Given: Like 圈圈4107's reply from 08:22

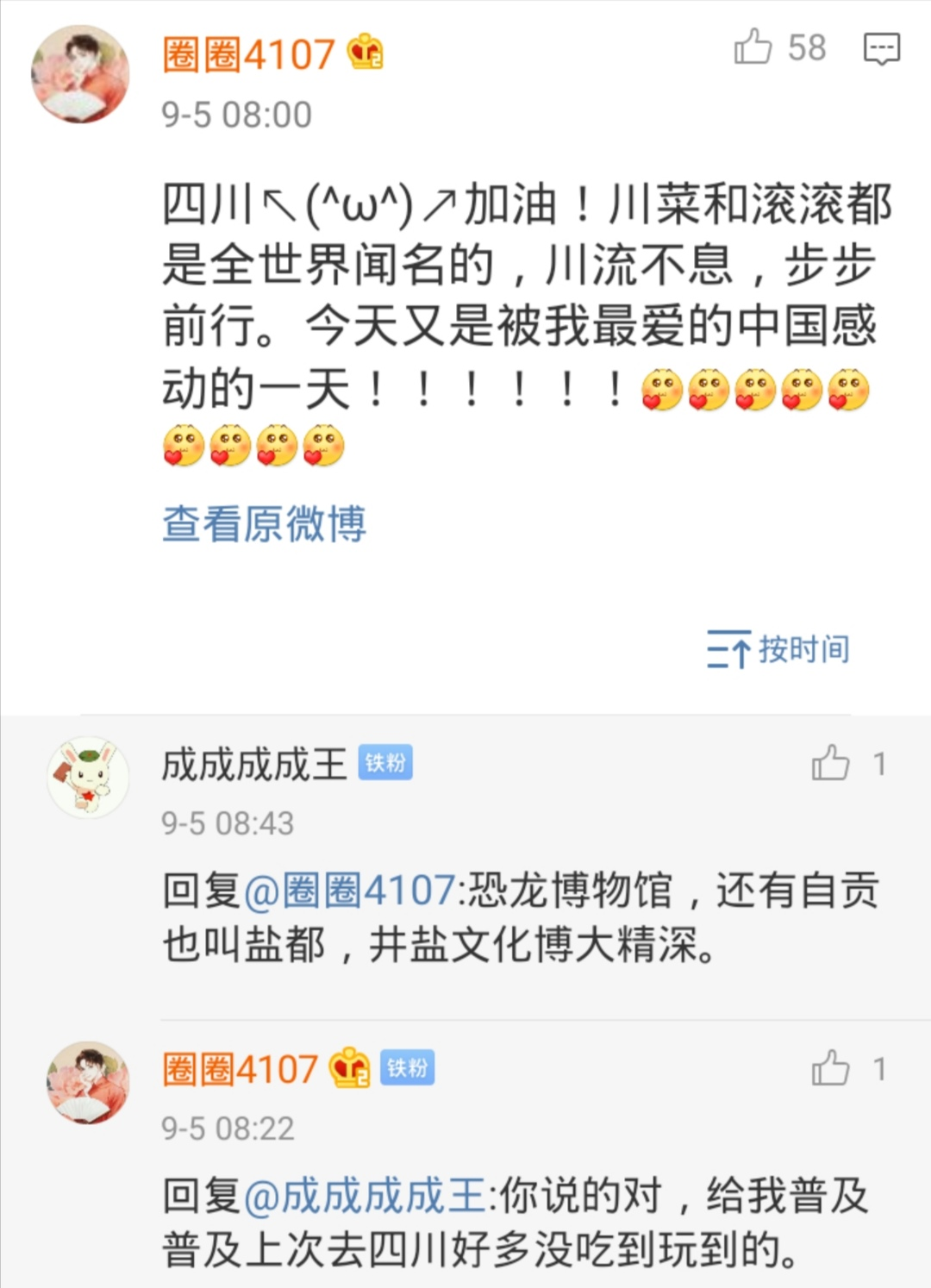Looking at the screenshot, I should (x=831, y=1068).
